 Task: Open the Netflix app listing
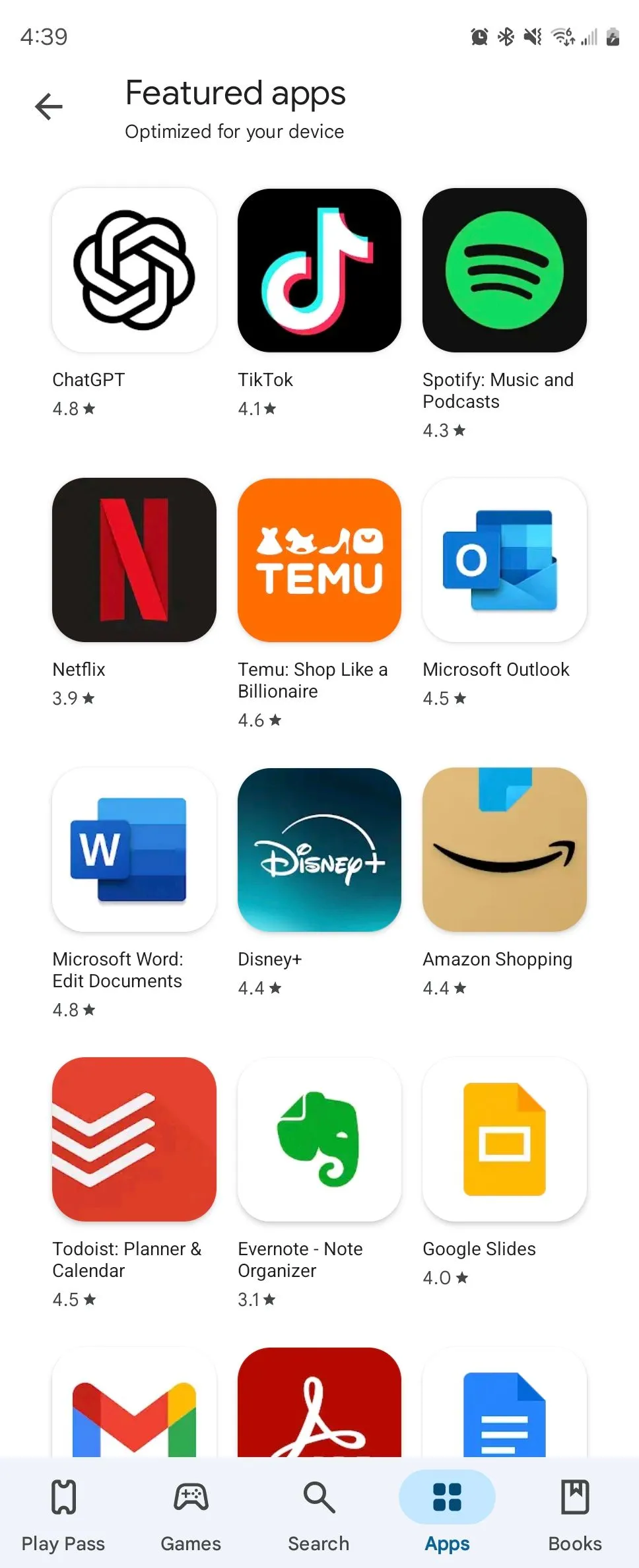click(x=133, y=562)
